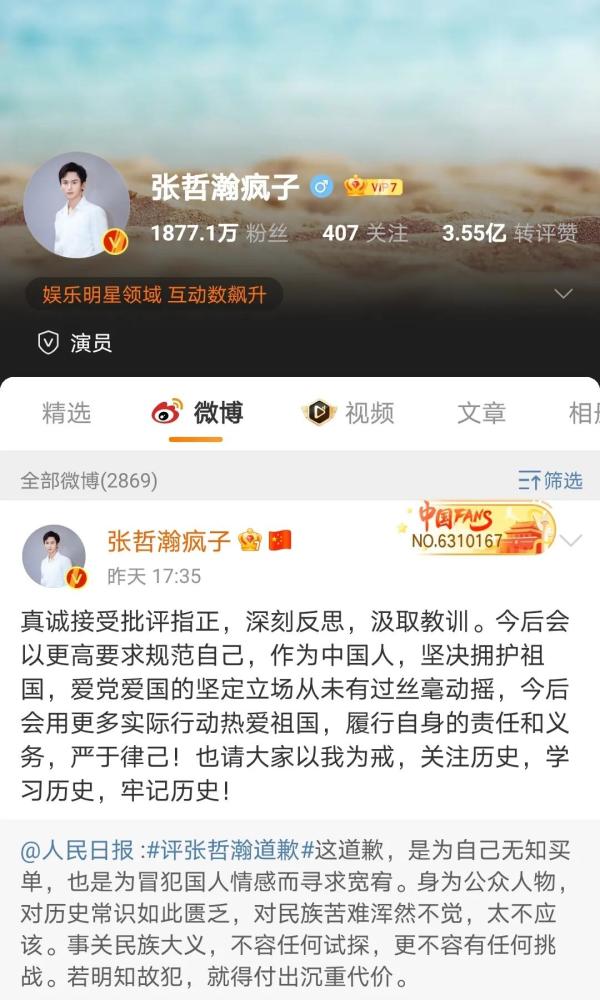Open the #评张哲瀚道歉# hashtag topic
Image resolution: width=600 pixels, height=1000 pixels.
230,851
